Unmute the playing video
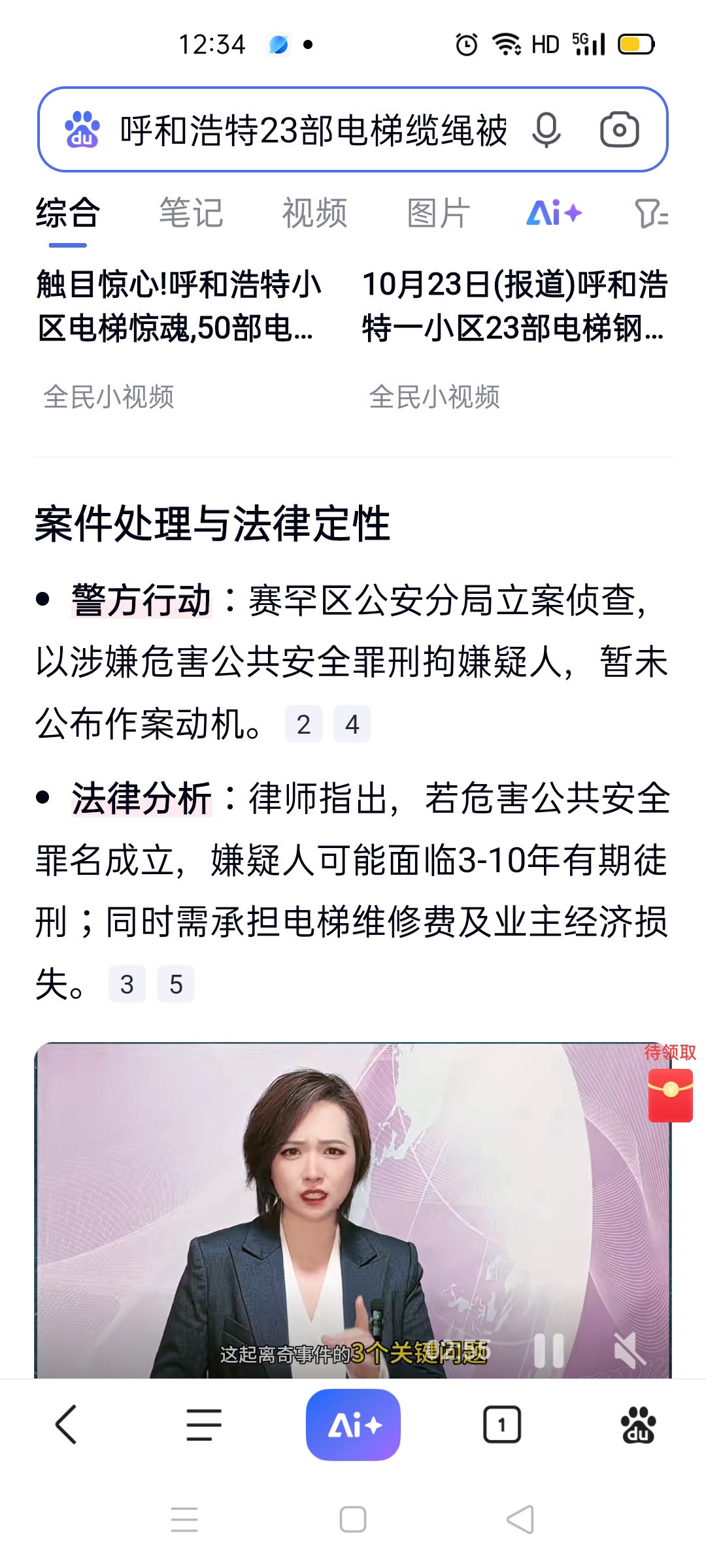The image size is (706, 1568). tap(629, 1351)
